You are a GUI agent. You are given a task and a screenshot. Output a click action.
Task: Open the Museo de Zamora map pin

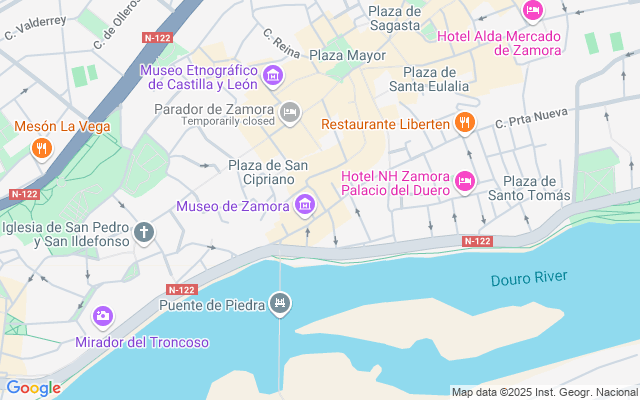(306, 206)
